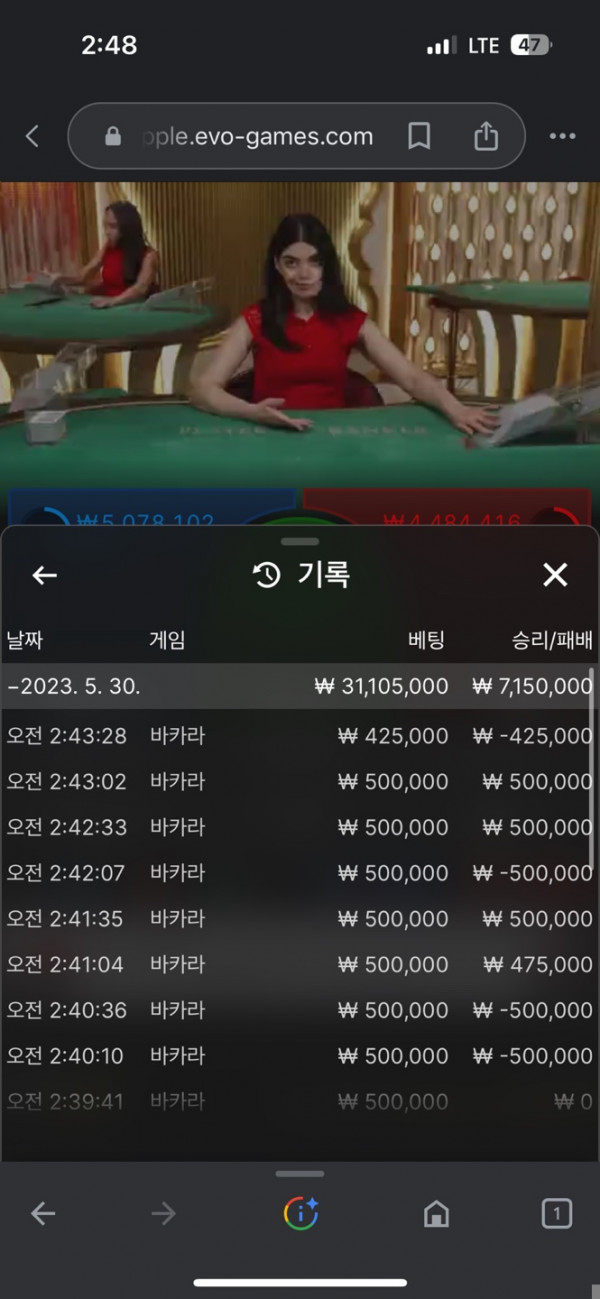The image size is (600, 1299).
Task: Open the Google AI search button
Action: tap(300, 1214)
